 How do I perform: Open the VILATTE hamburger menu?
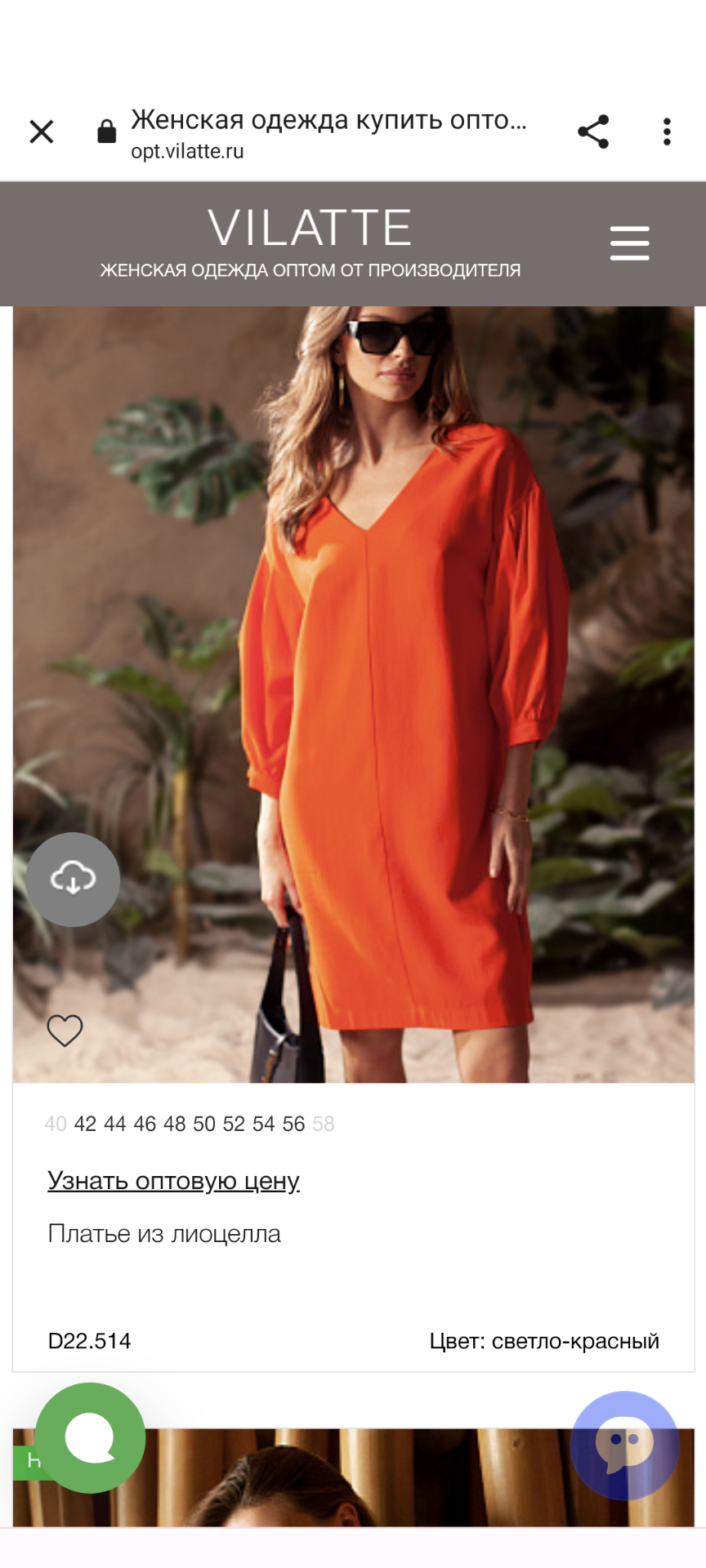[629, 243]
